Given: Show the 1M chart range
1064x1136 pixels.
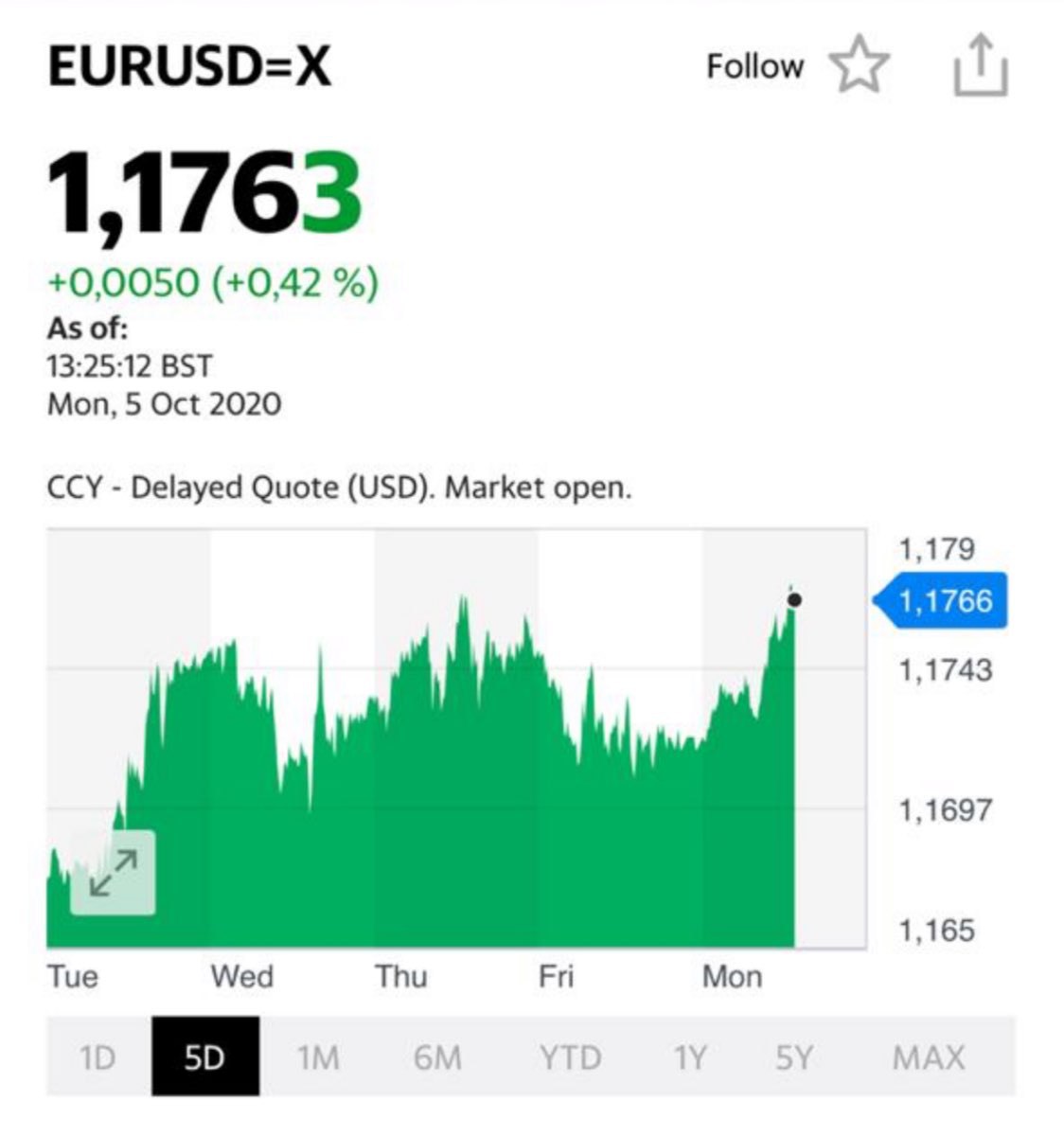Looking at the screenshot, I should coord(318,1056).
